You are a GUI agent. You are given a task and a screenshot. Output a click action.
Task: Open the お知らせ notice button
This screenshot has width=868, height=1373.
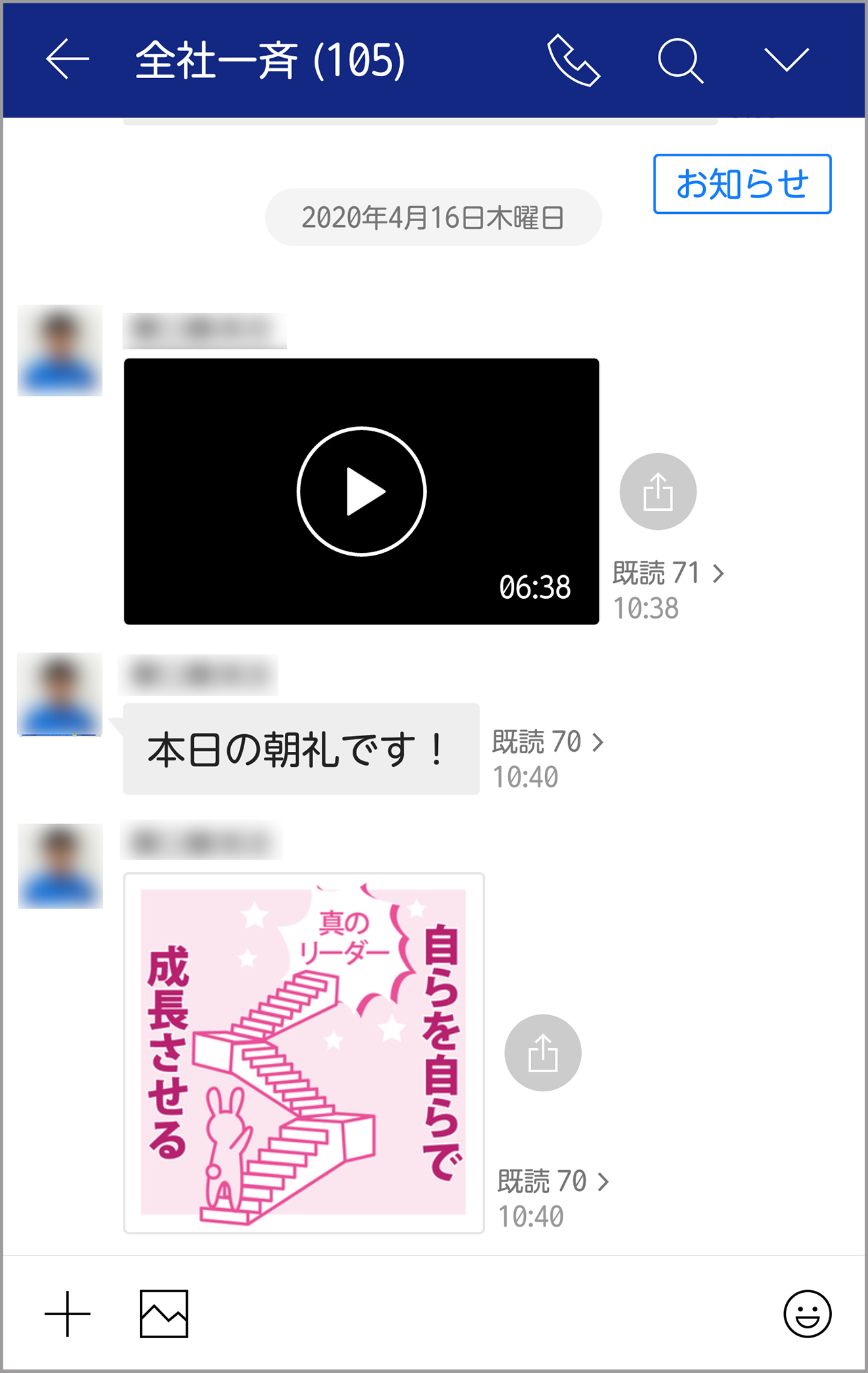tap(742, 184)
